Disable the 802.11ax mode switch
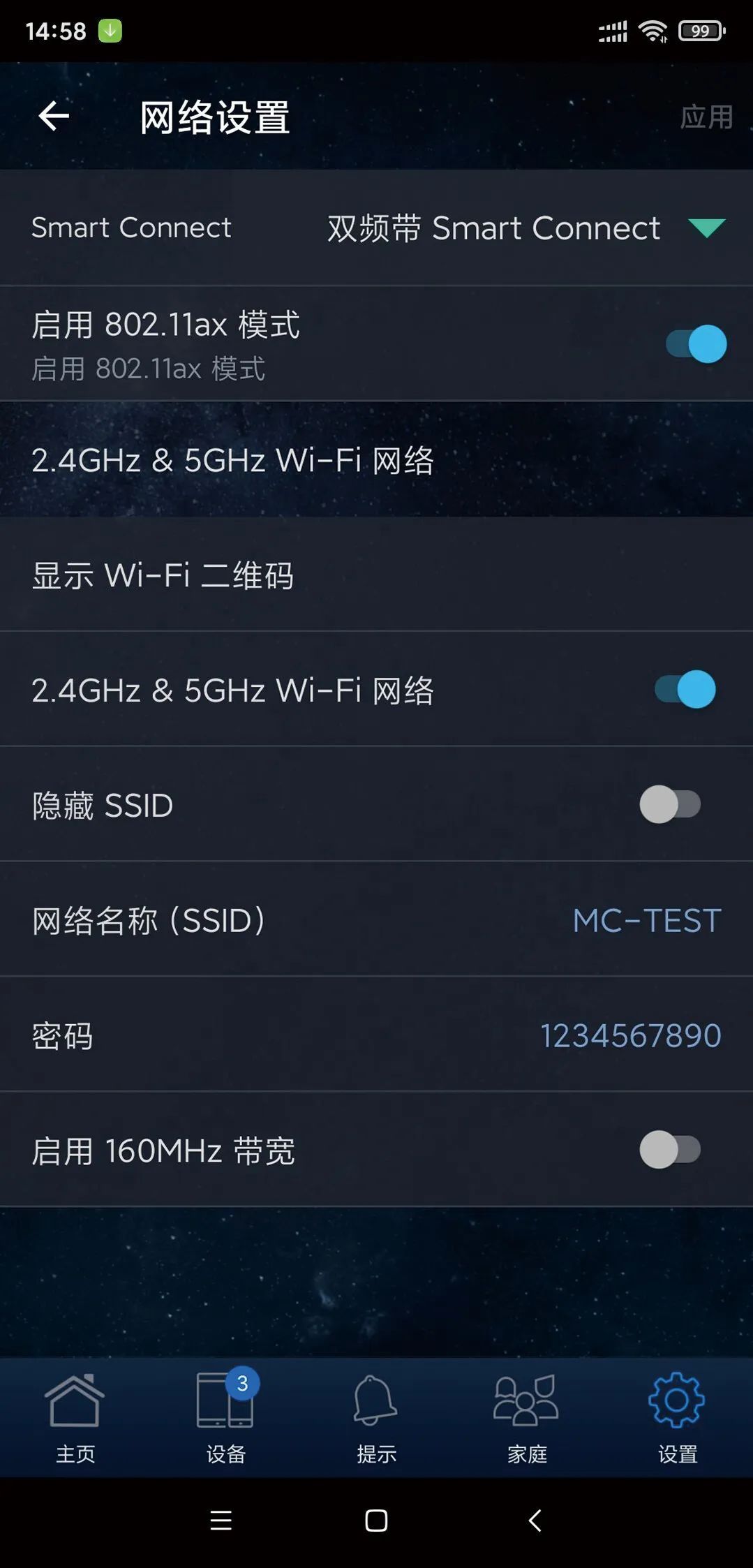Image resolution: width=753 pixels, height=1568 pixels. [x=696, y=343]
